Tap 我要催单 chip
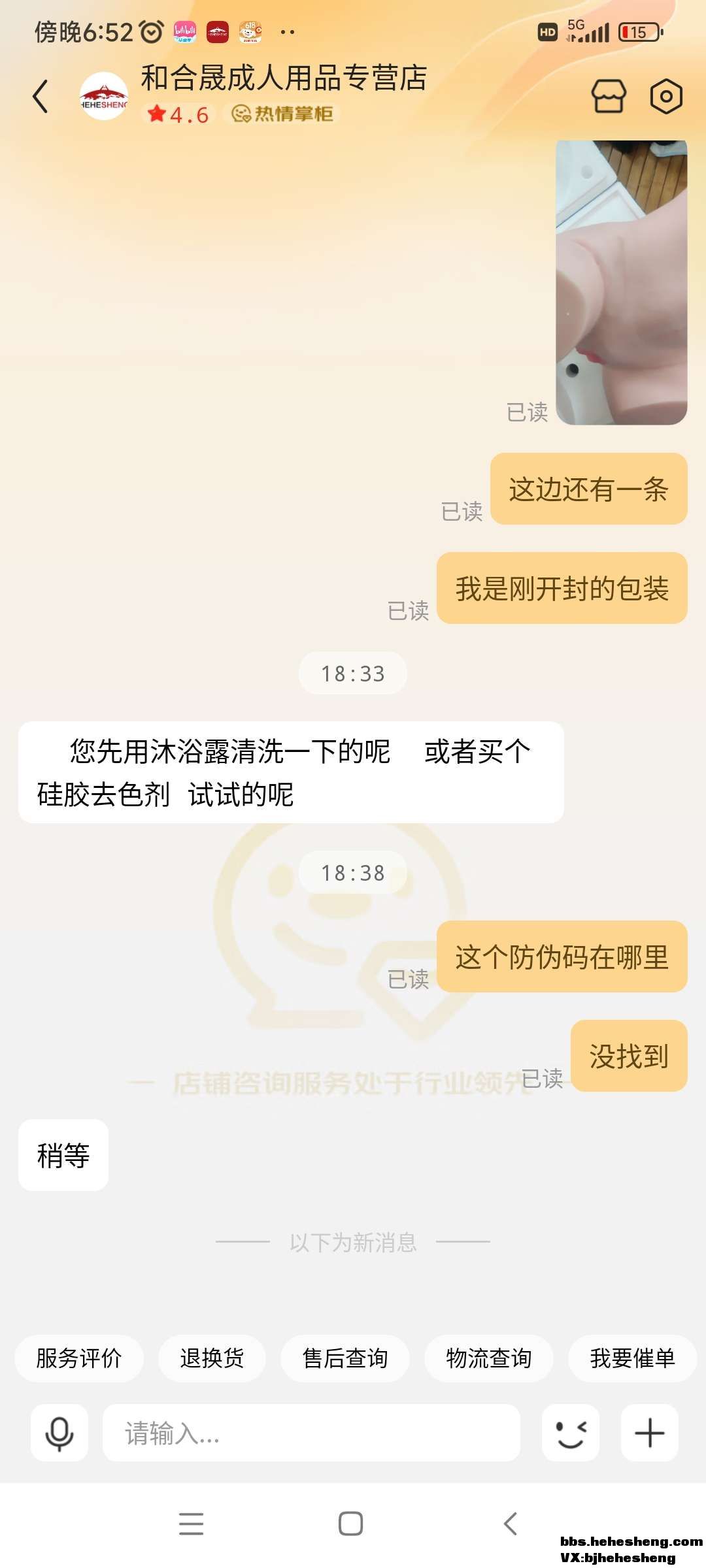The width and height of the screenshot is (706, 1568). point(632,1358)
